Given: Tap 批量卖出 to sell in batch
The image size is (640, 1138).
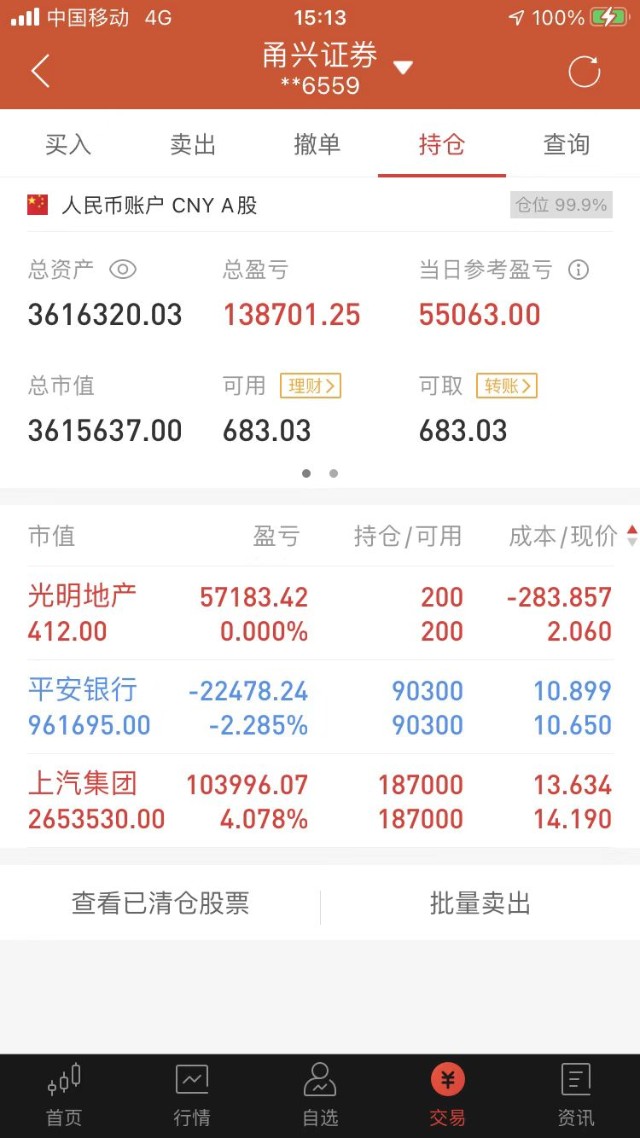Looking at the screenshot, I should (x=480, y=904).
